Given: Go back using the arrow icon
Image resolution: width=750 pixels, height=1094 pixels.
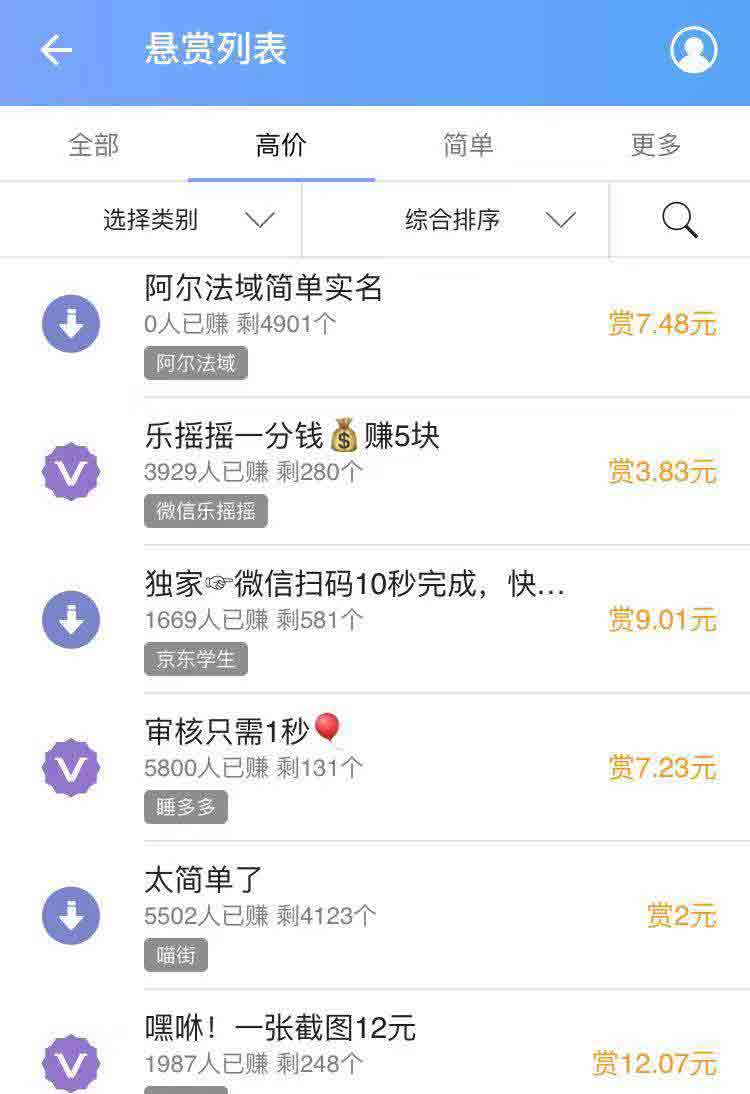Looking at the screenshot, I should coord(56,50).
